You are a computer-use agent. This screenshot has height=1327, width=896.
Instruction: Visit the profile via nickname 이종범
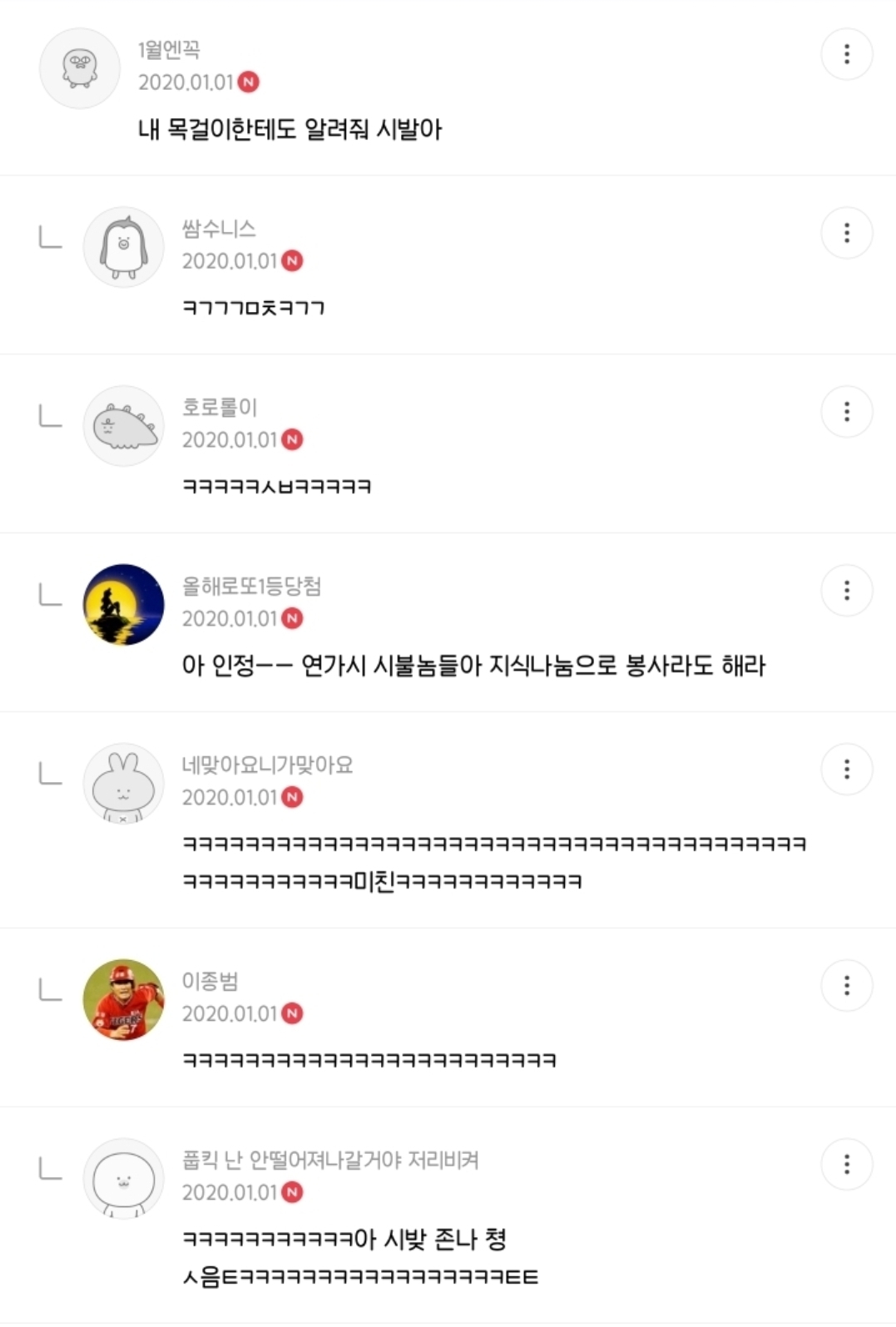point(210,982)
